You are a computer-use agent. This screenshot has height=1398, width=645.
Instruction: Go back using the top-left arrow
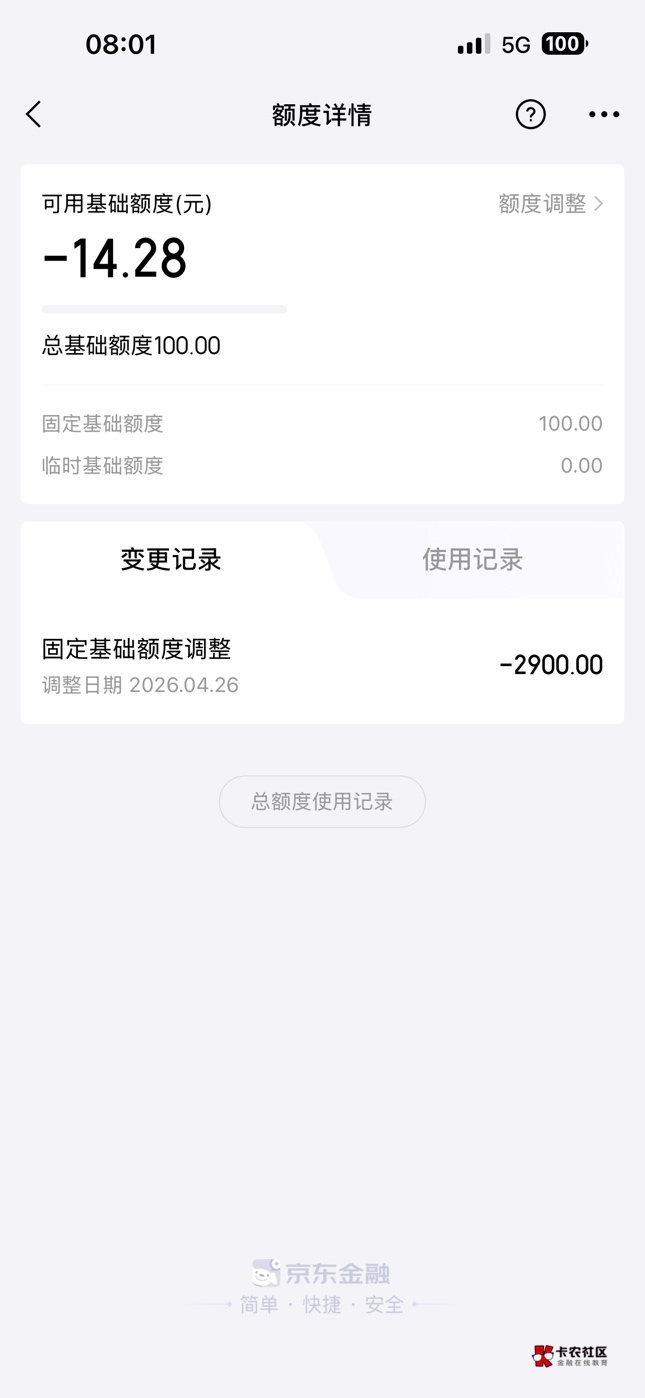34,114
